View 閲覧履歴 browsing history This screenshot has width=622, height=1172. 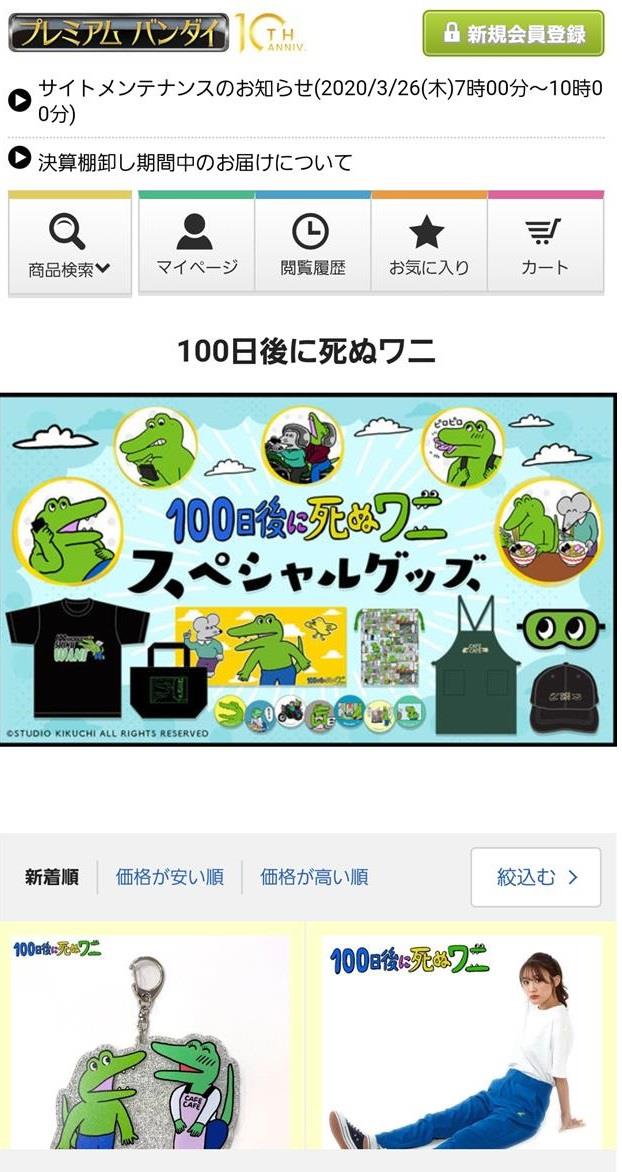(312, 246)
